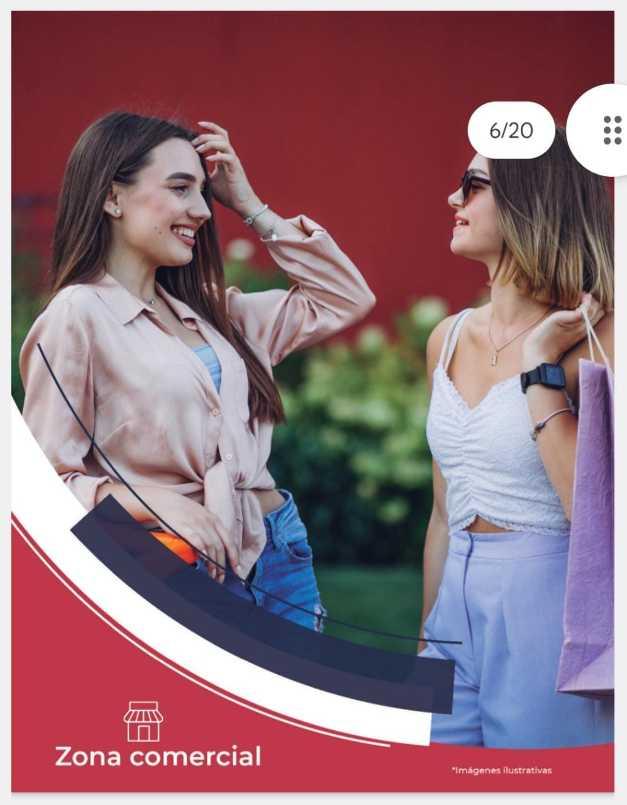Viewport: 627px width, 805px height.
Task: Tap the 6/20 page indicator
Action: (511, 130)
